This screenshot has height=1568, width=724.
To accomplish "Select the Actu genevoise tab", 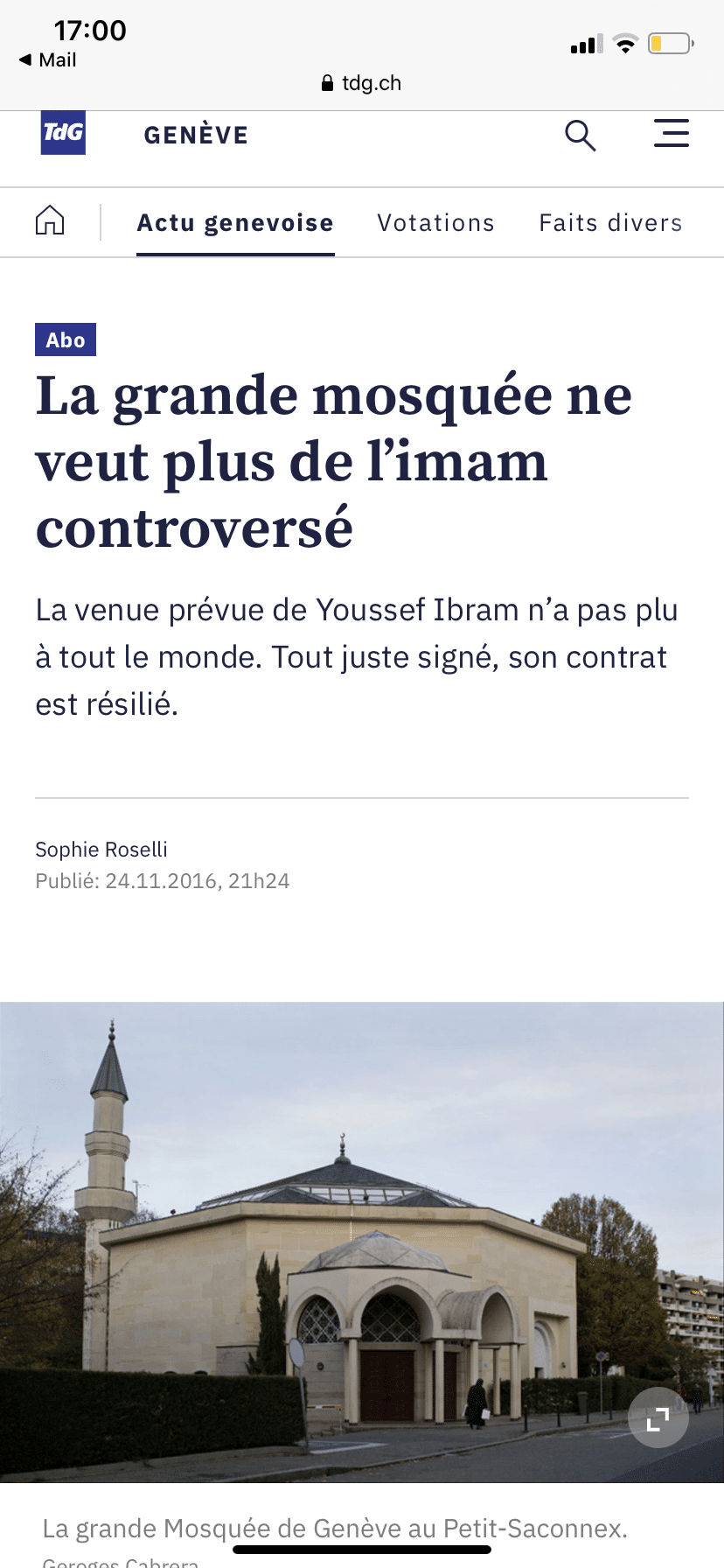I will click(235, 223).
